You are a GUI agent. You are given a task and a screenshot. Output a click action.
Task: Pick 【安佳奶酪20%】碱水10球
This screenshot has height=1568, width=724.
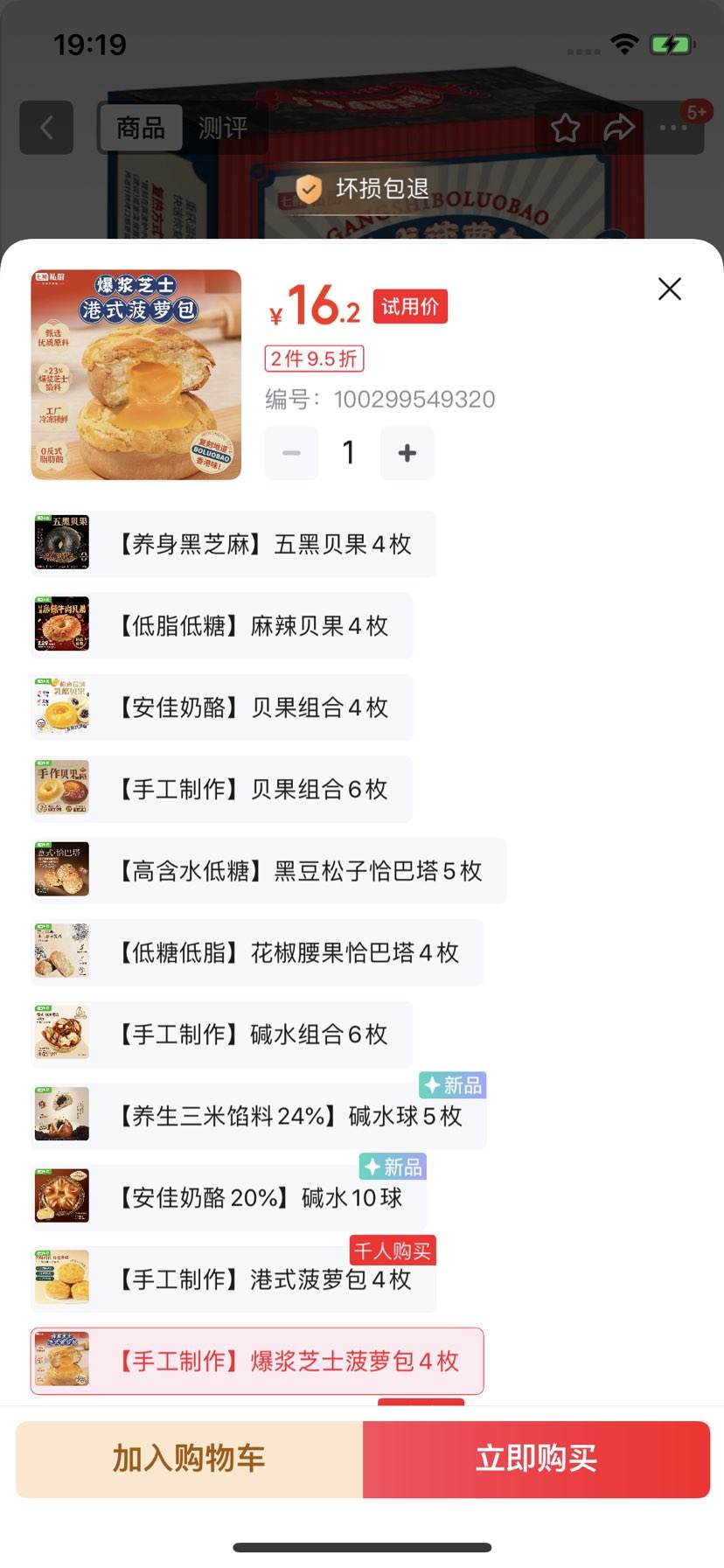pyautogui.click(x=229, y=1198)
